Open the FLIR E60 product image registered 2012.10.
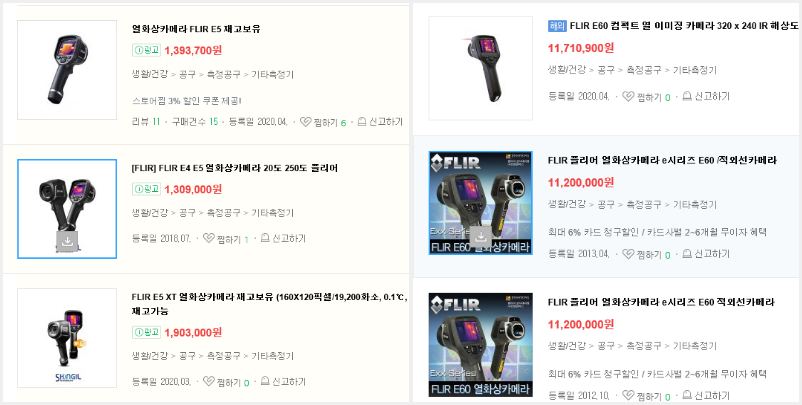The width and height of the screenshot is (802, 405). [478, 345]
